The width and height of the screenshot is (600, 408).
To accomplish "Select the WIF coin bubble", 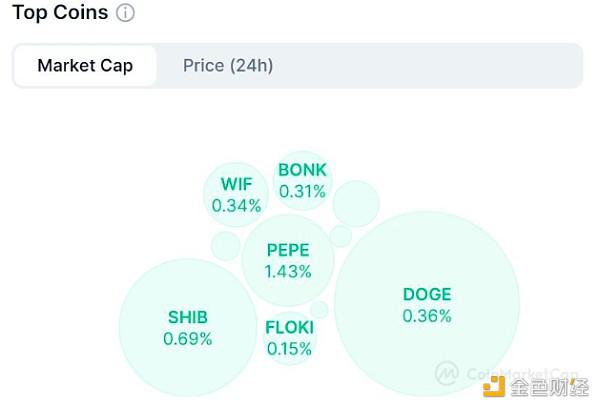I will click(236, 195).
